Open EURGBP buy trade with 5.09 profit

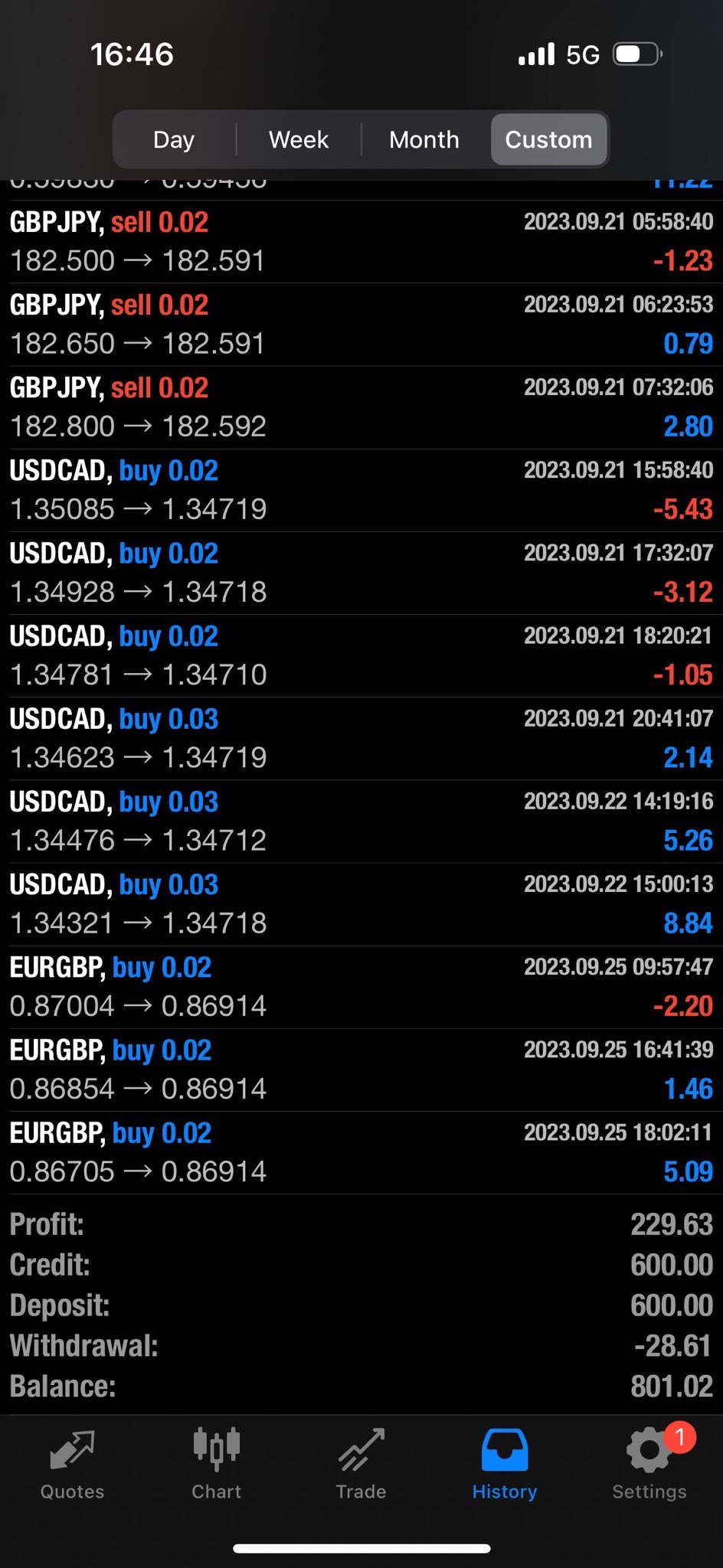361,1151
